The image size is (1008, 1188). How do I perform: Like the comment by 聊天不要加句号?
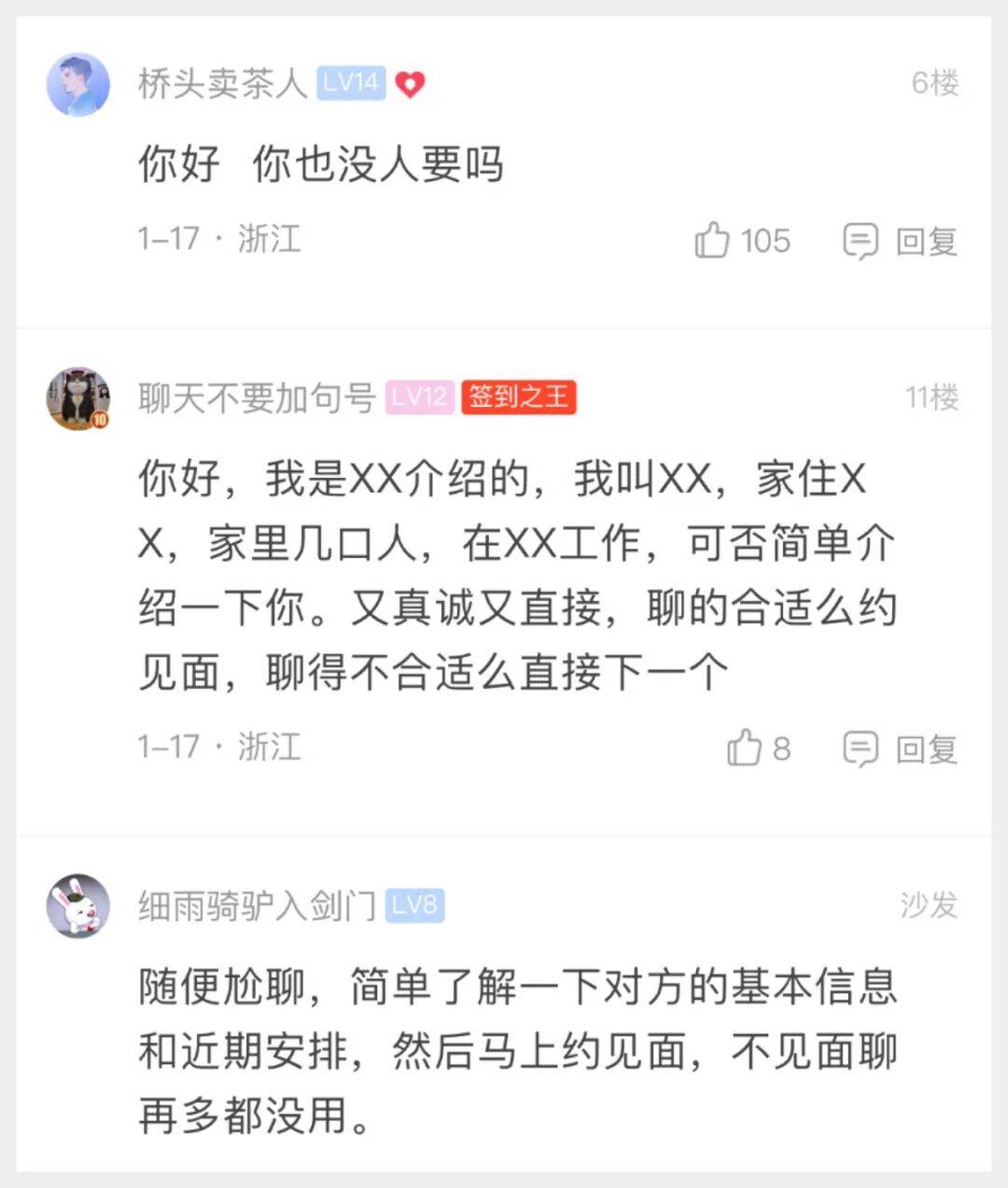(x=745, y=748)
